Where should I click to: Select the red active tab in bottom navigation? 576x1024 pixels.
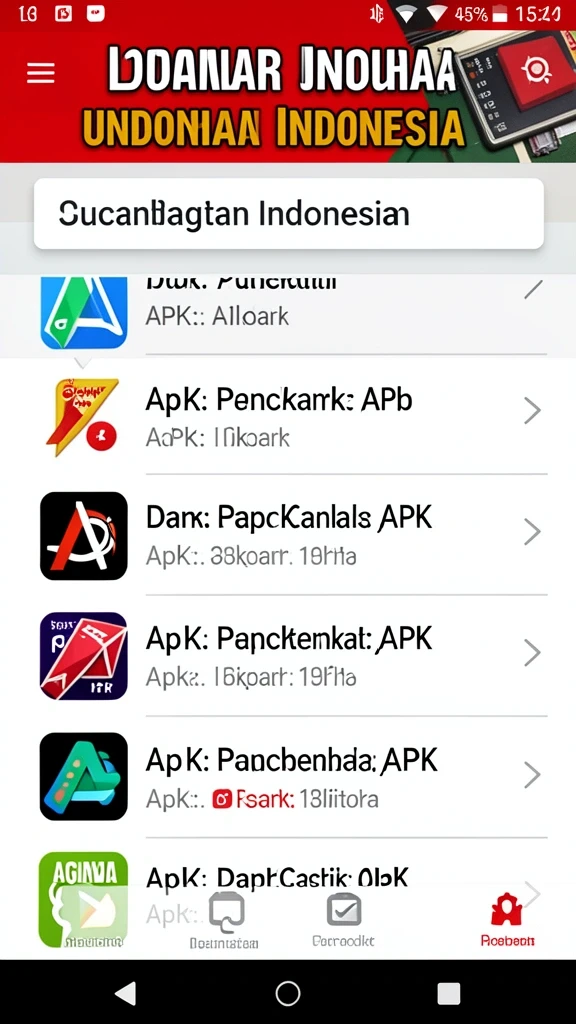pos(507,921)
